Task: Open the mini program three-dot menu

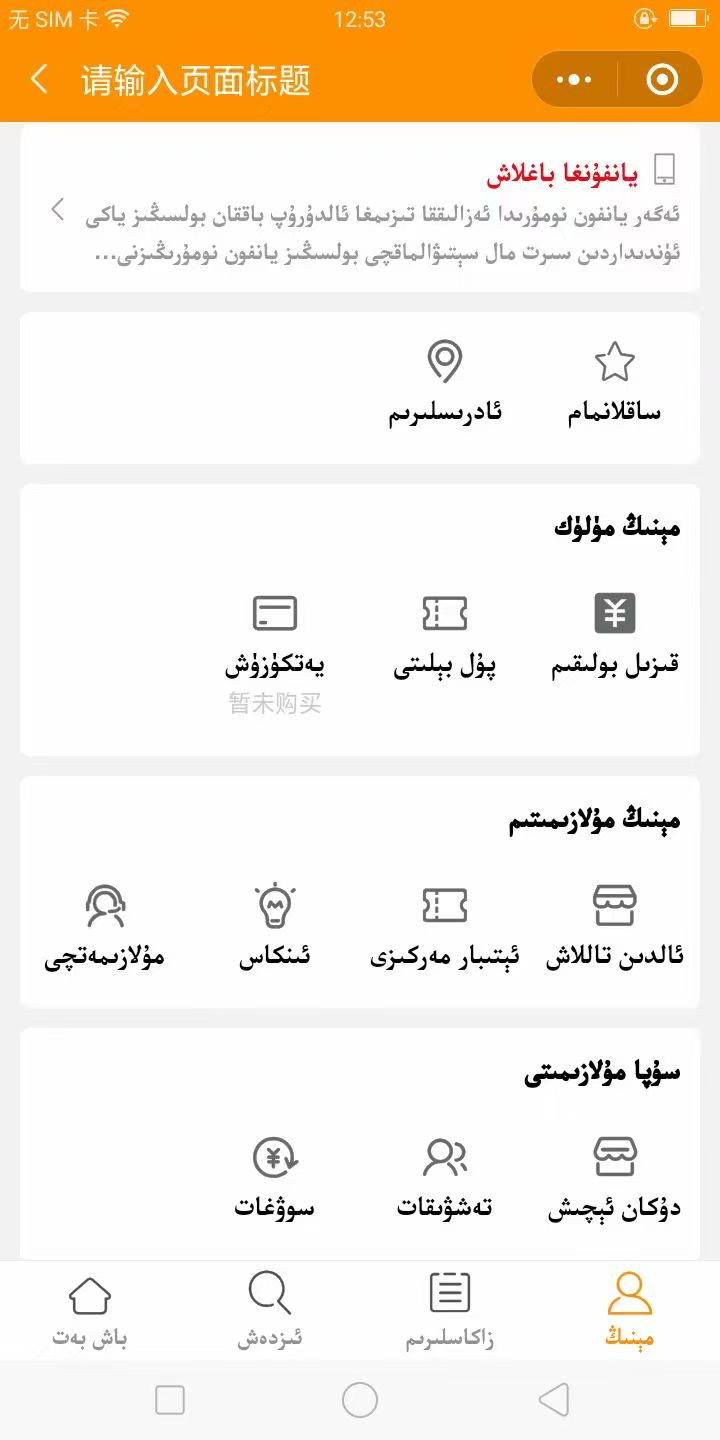Action: click(x=574, y=80)
